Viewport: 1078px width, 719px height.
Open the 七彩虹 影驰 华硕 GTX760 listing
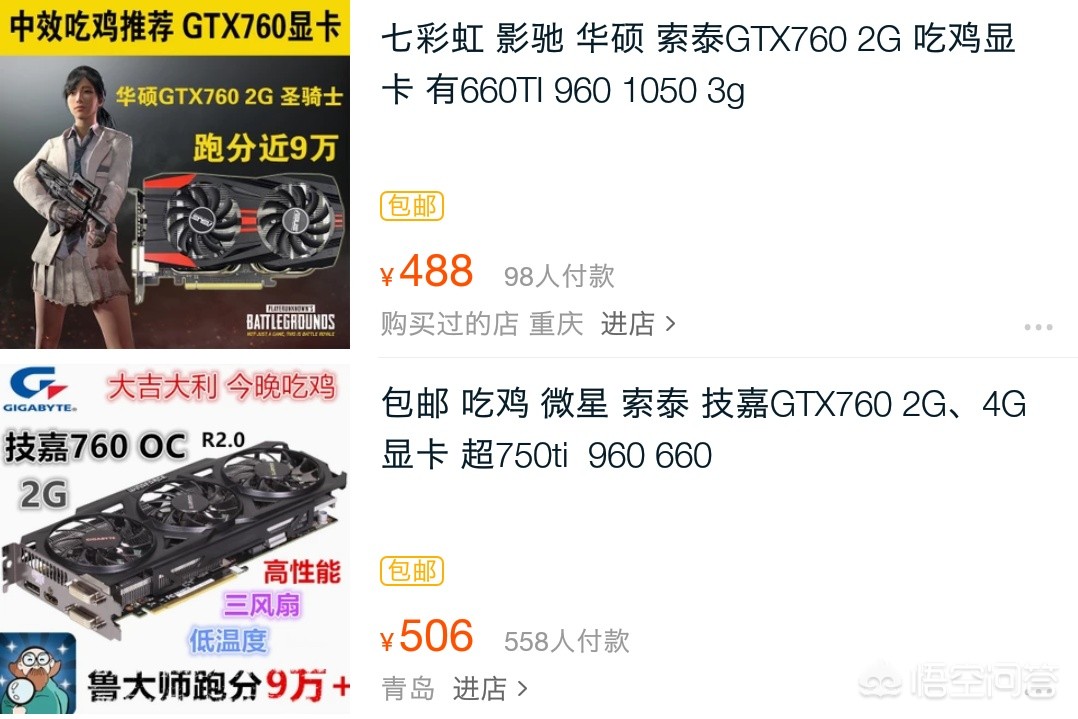697,65
